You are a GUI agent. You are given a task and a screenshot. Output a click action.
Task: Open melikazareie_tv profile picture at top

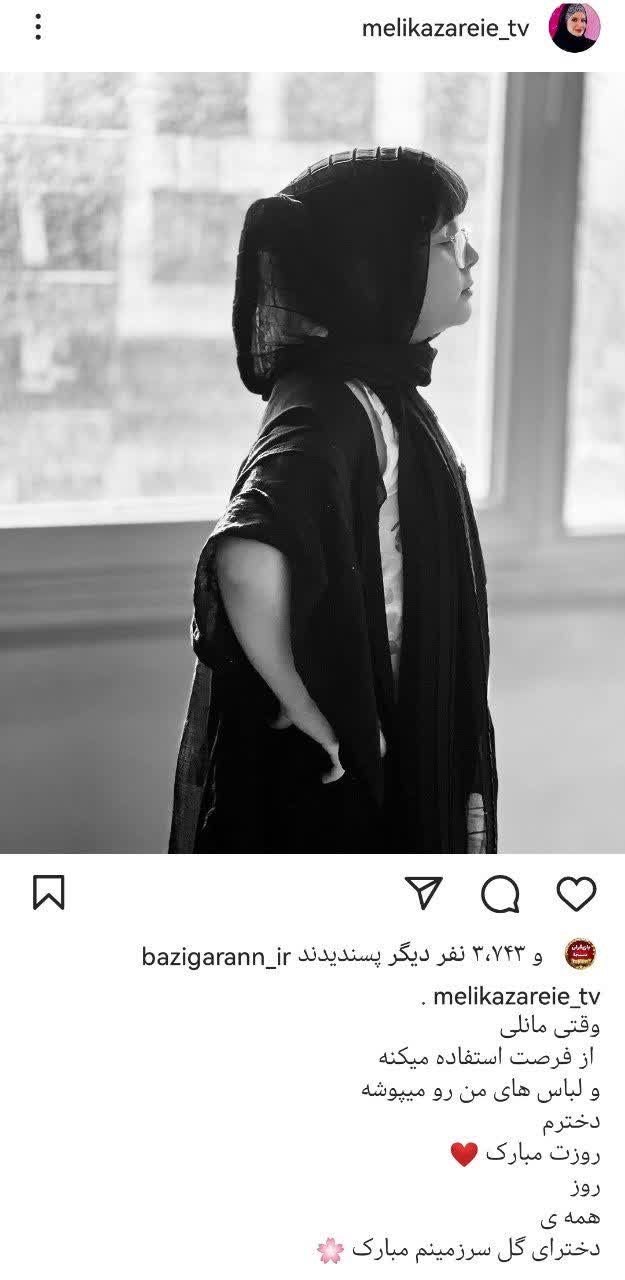click(x=574, y=28)
